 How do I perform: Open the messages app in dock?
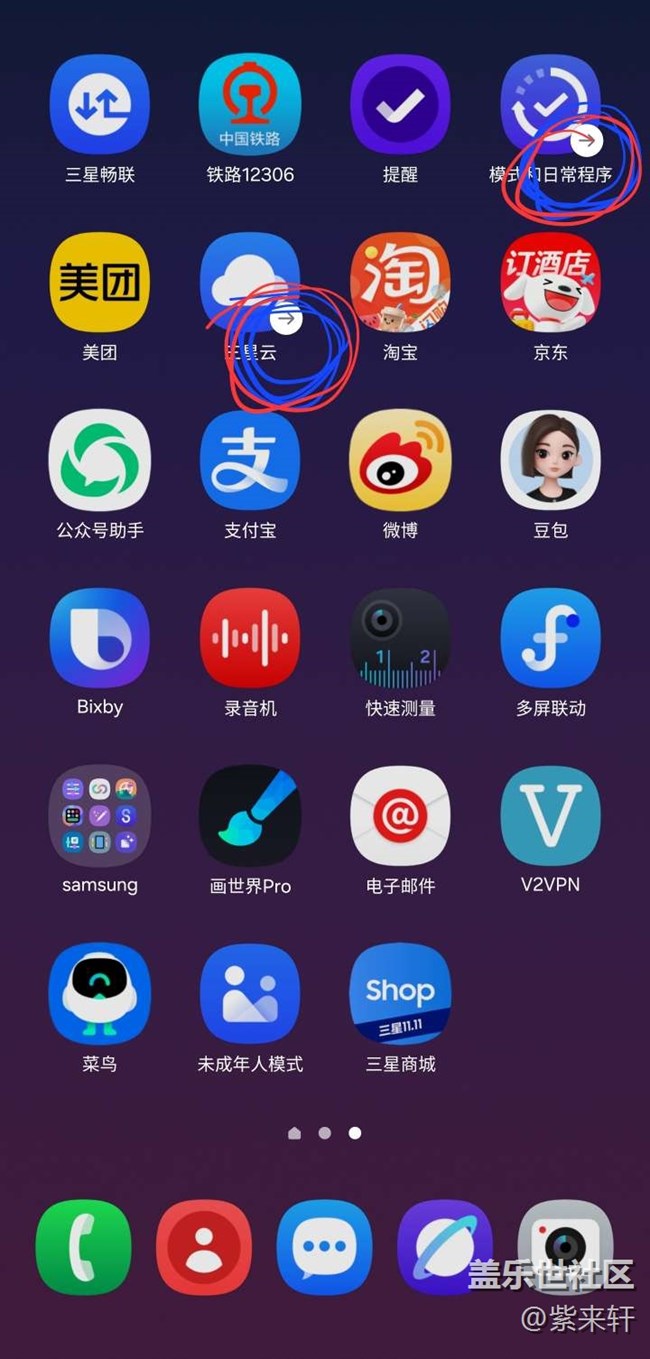click(x=324, y=1247)
